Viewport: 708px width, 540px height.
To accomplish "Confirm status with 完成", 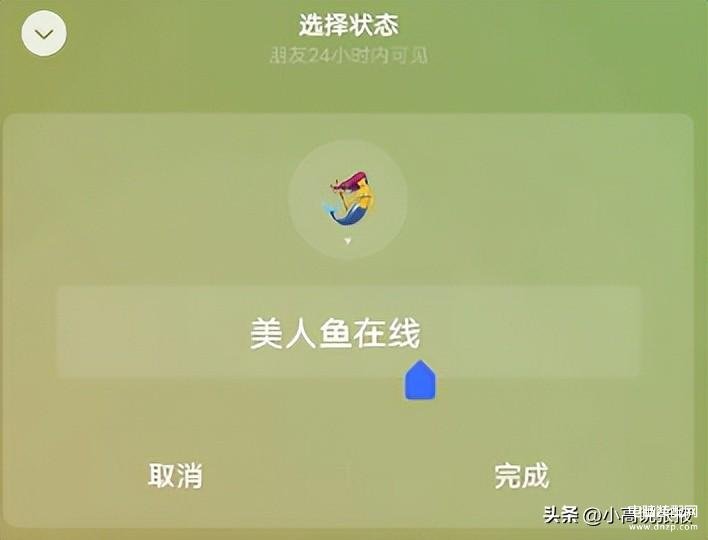I will point(521,476).
